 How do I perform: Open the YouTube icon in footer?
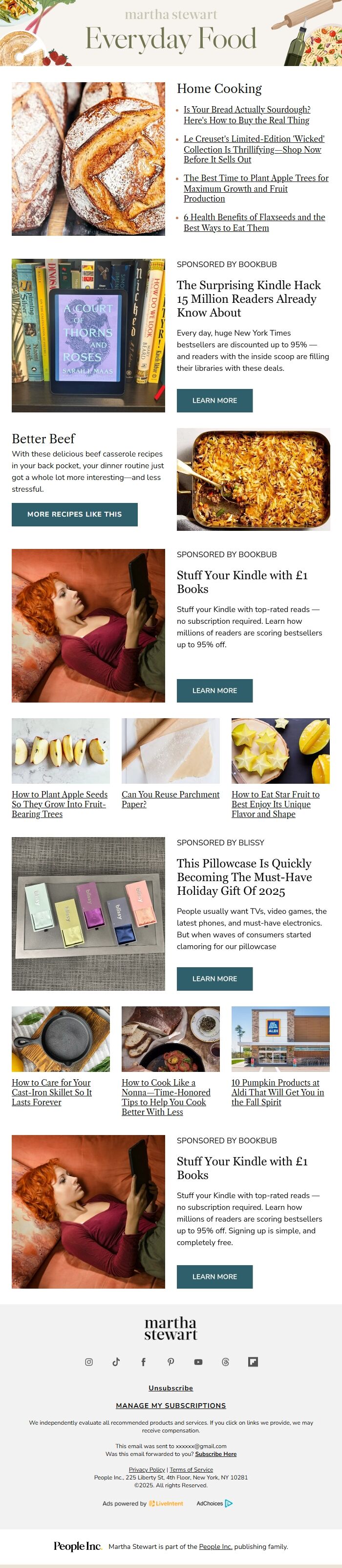click(198, 1362)
